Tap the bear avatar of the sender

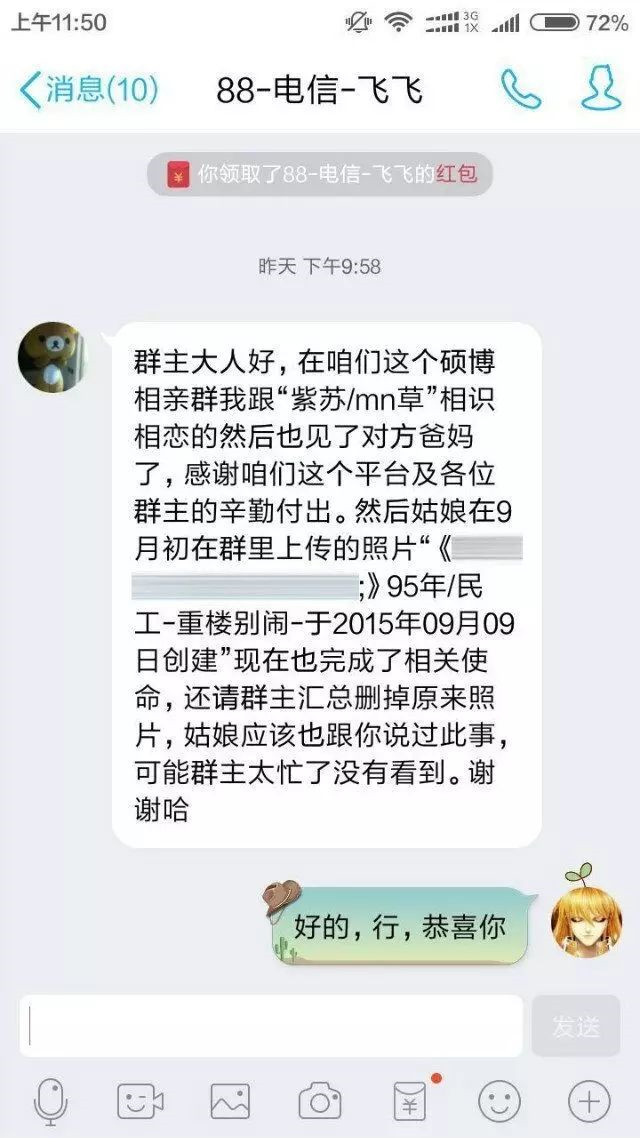[52, 356]
